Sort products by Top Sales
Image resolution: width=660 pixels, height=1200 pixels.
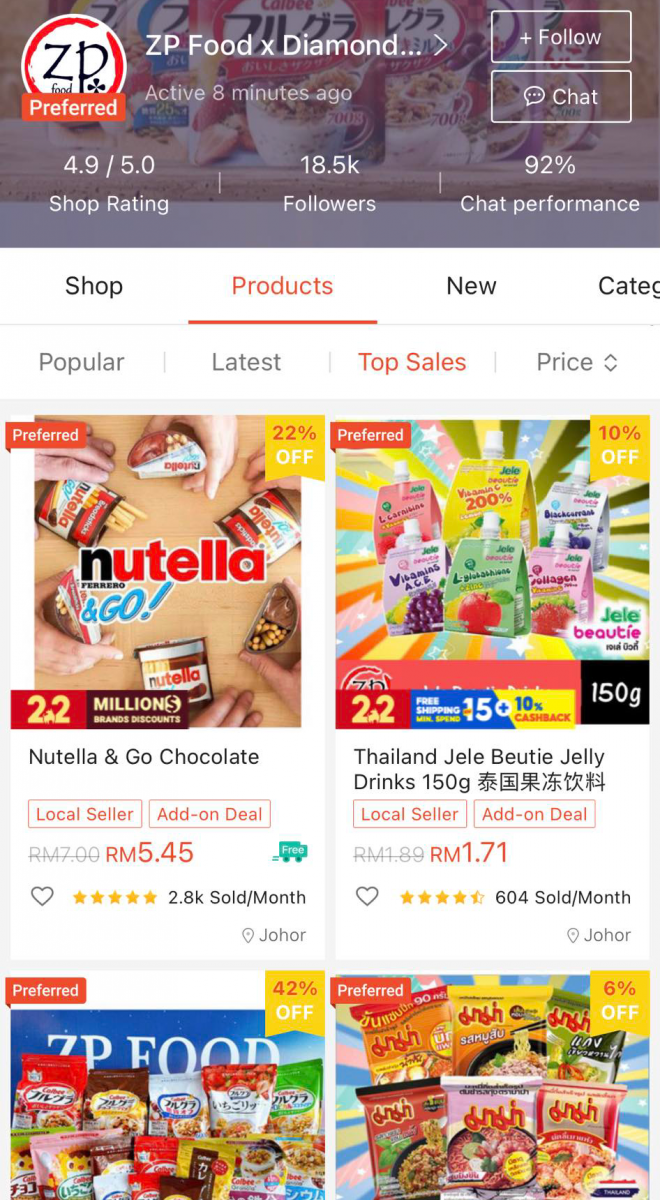(412, 362)
